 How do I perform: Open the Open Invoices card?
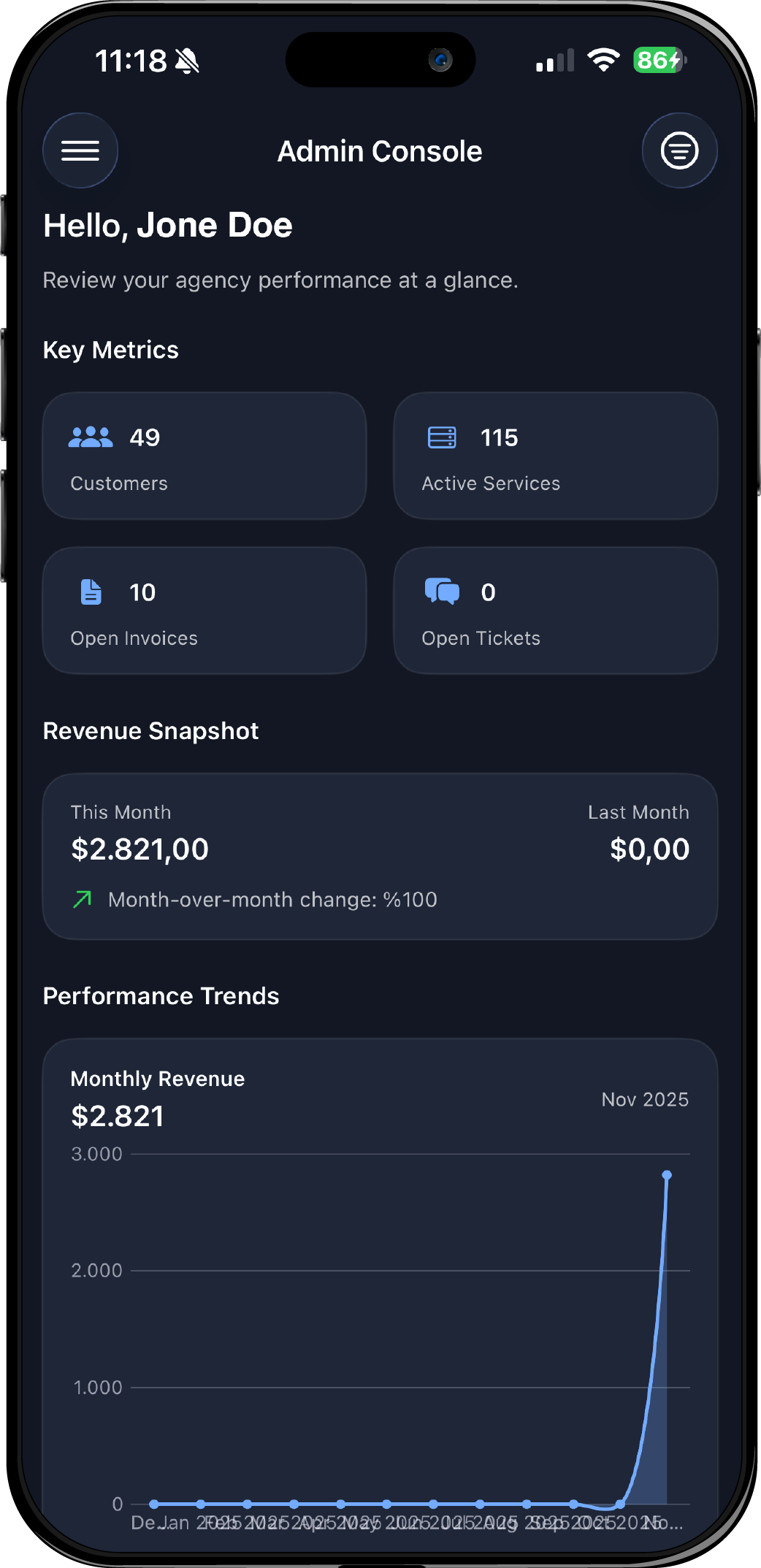click(204, 611)
